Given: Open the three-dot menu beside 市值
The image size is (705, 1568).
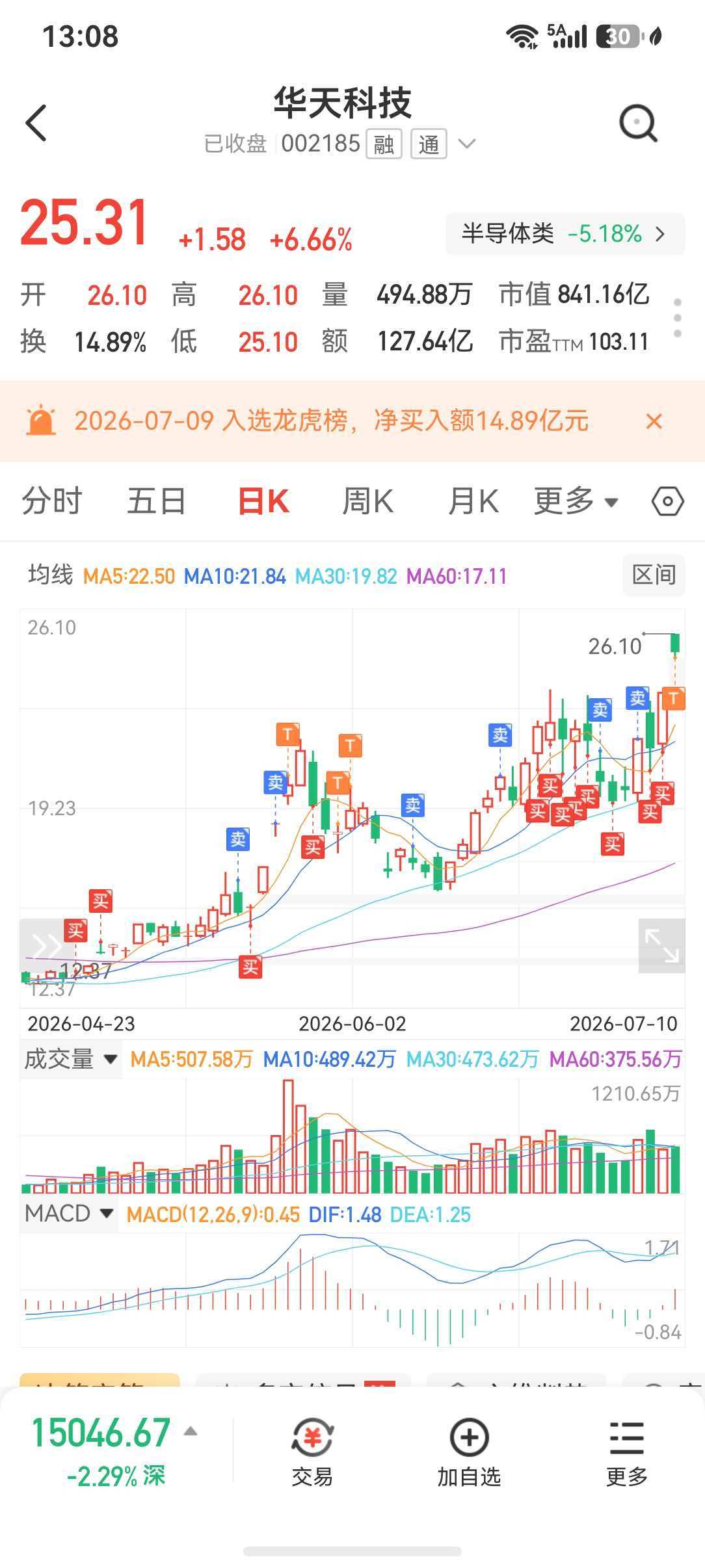Looking at the screenshot, I should pyautogui.click(x=677, y=318).
